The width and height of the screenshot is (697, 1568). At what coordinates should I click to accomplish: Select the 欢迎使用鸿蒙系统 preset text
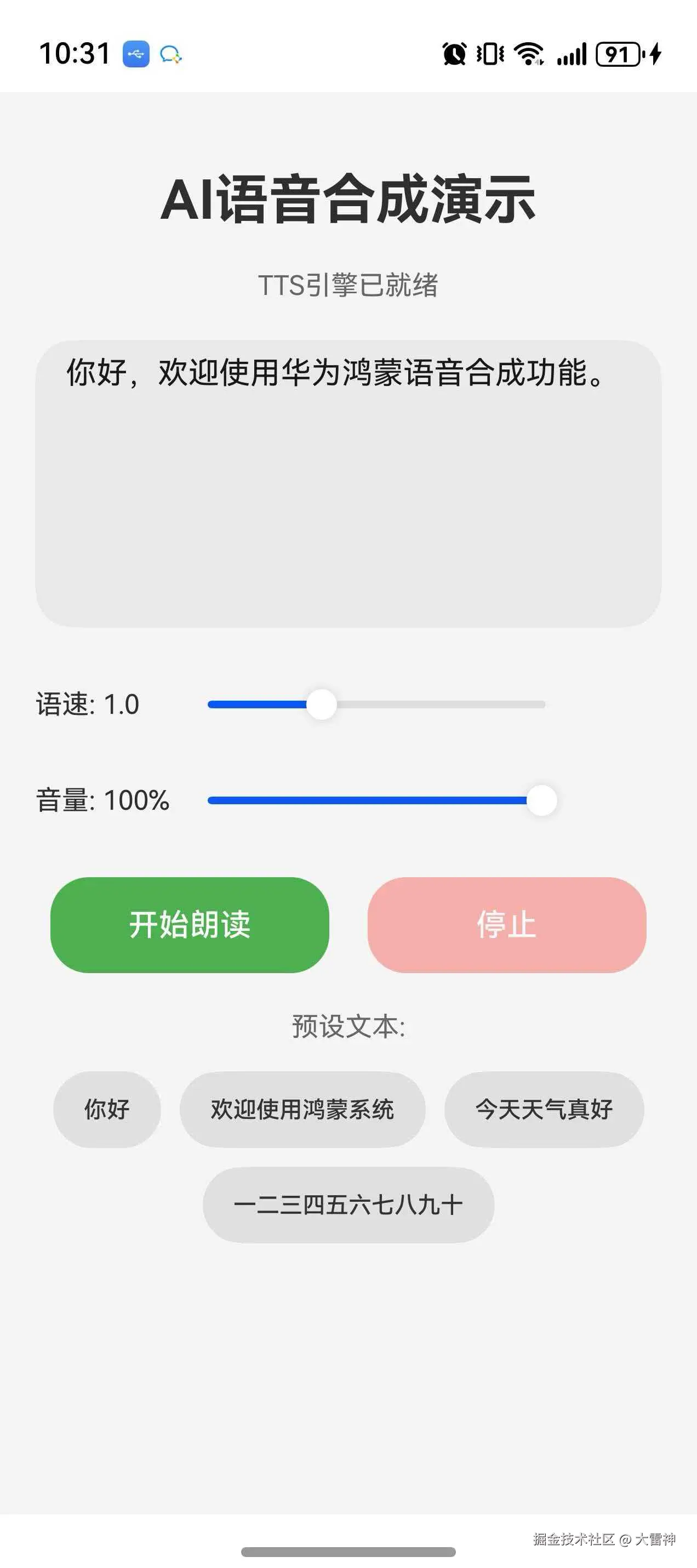coord(302,1109)
